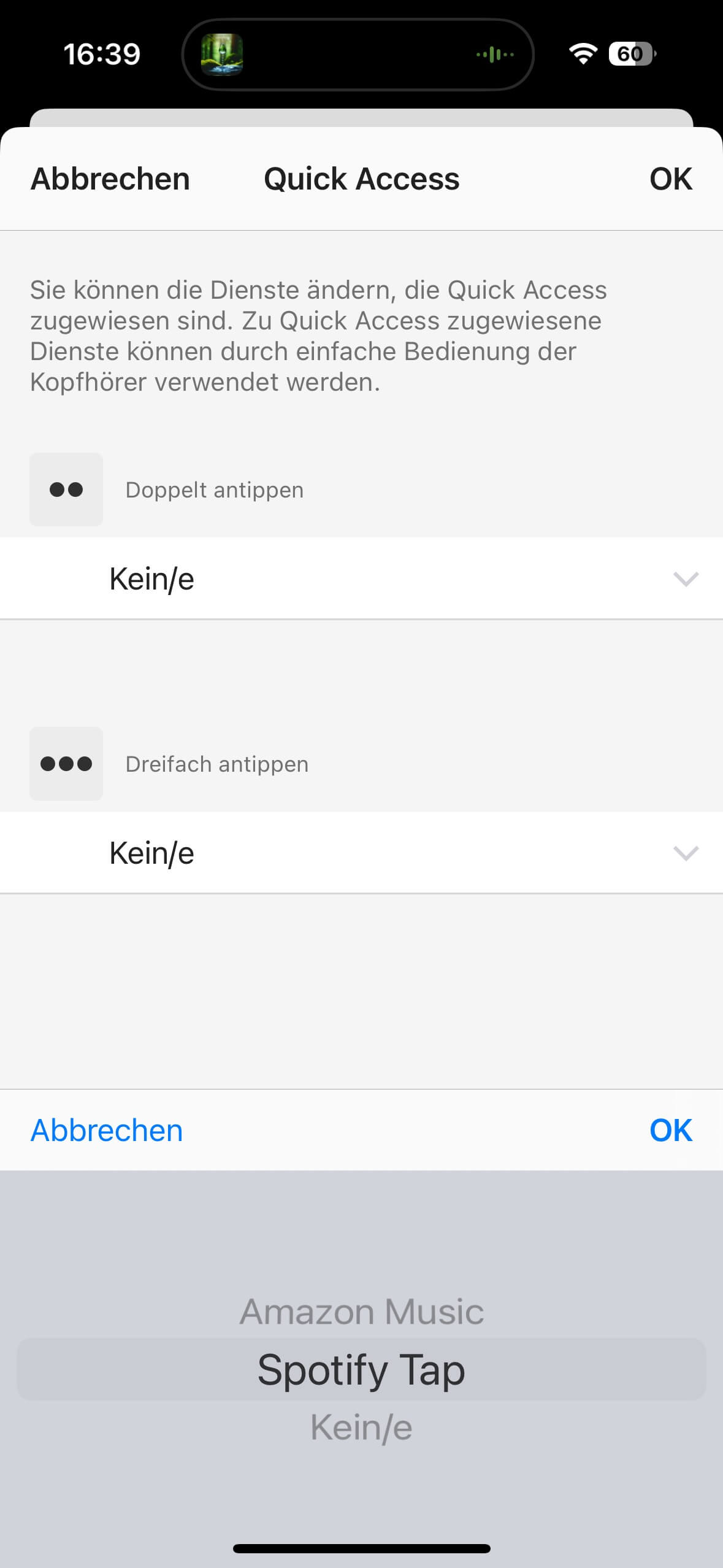Pick the Kein/e option in the wheel
The width and height of the screenshot is (723, 1568).
pos(361,1427)
